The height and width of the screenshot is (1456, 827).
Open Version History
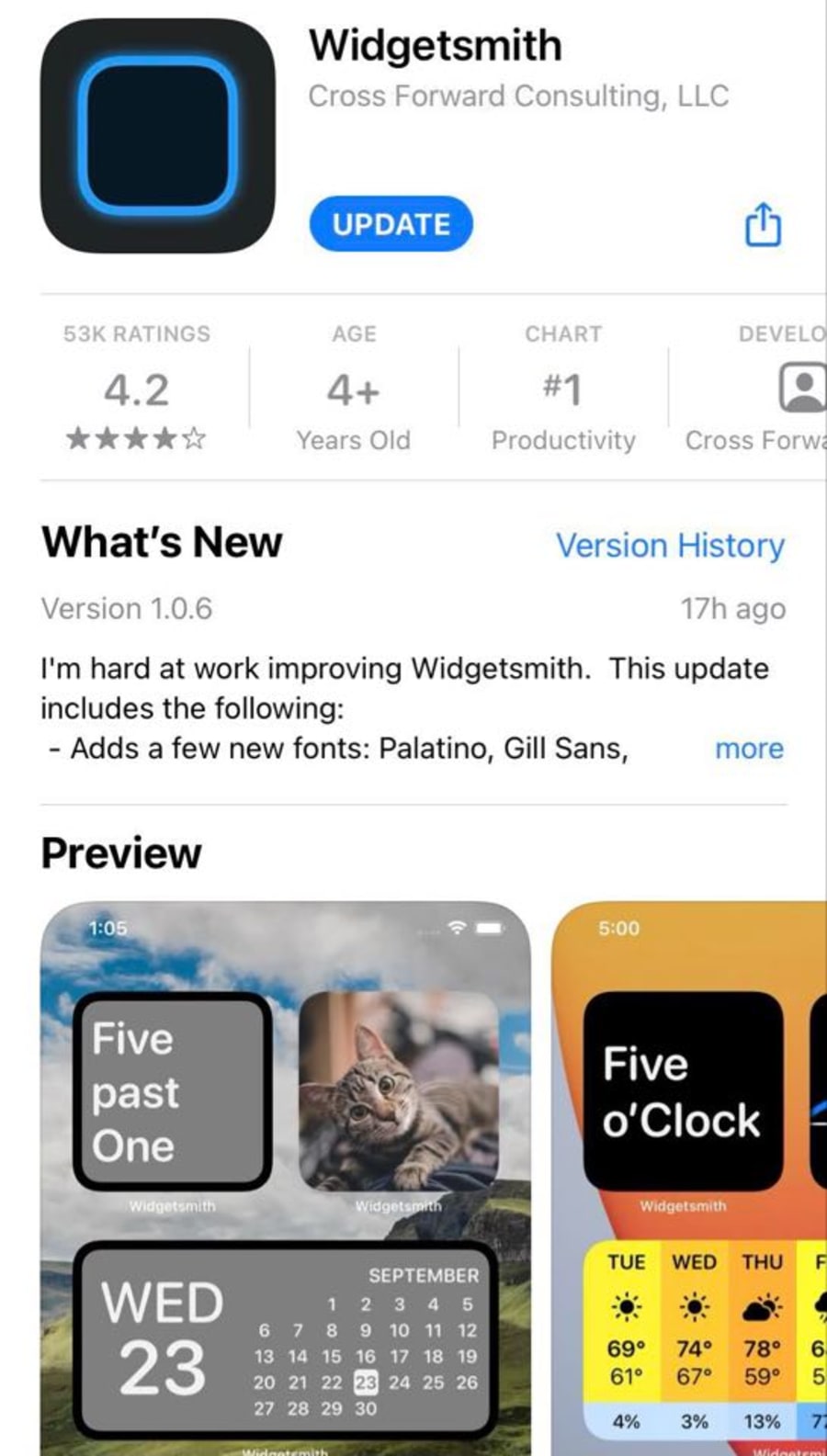point(670,546)
